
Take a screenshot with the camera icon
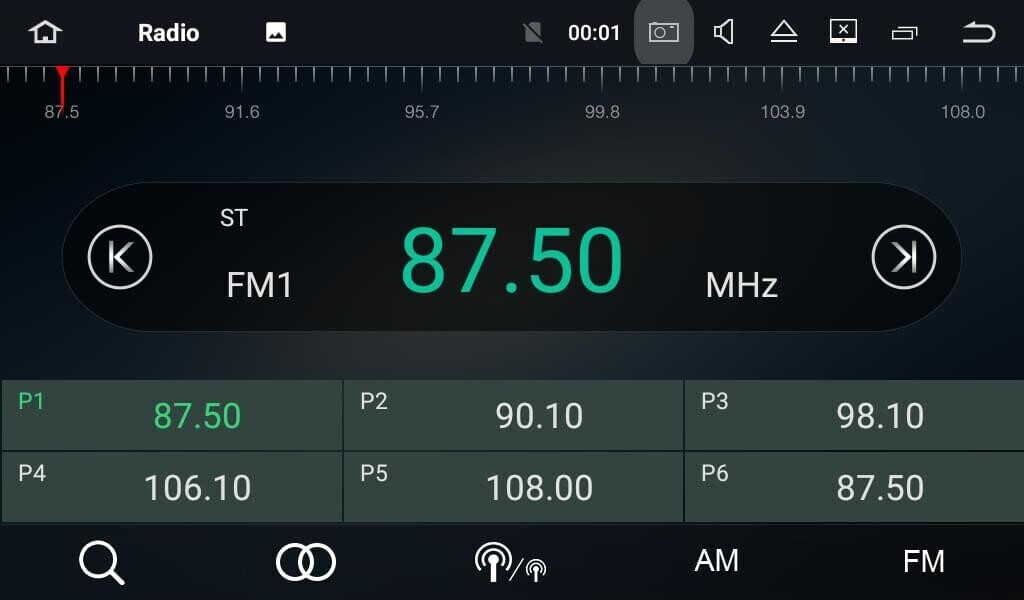tap(663, 33)
